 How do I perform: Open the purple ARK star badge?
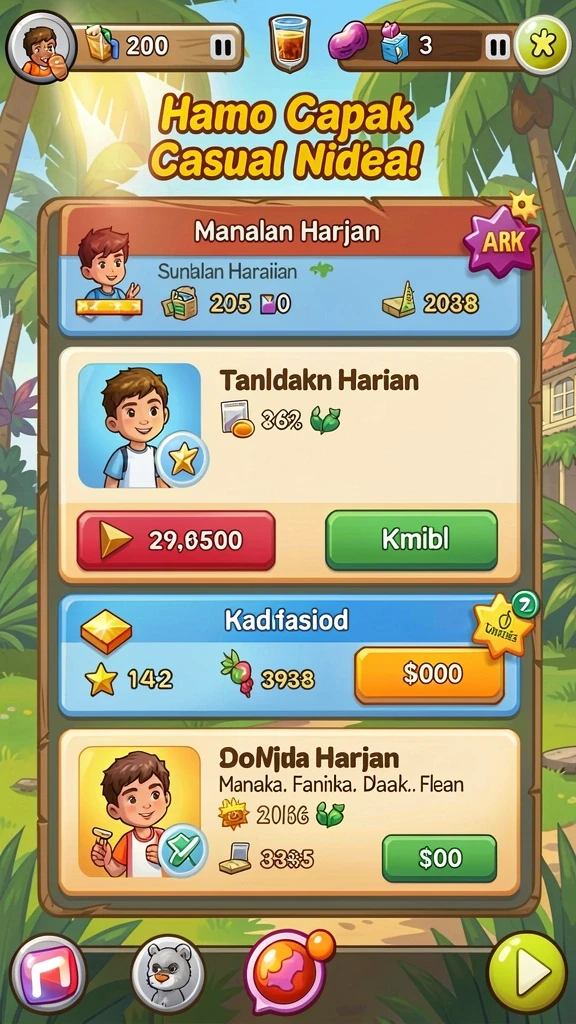(502, 239)
